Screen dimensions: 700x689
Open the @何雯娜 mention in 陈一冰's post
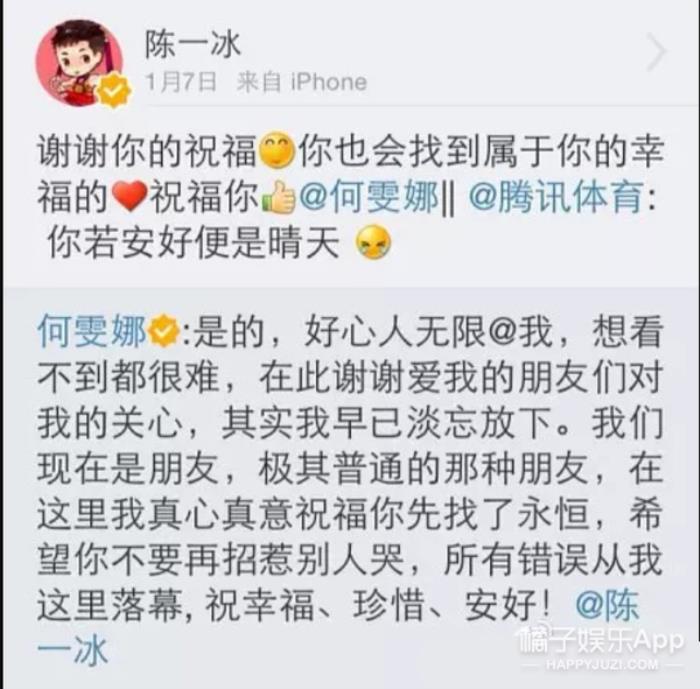(x=368, y=197)
